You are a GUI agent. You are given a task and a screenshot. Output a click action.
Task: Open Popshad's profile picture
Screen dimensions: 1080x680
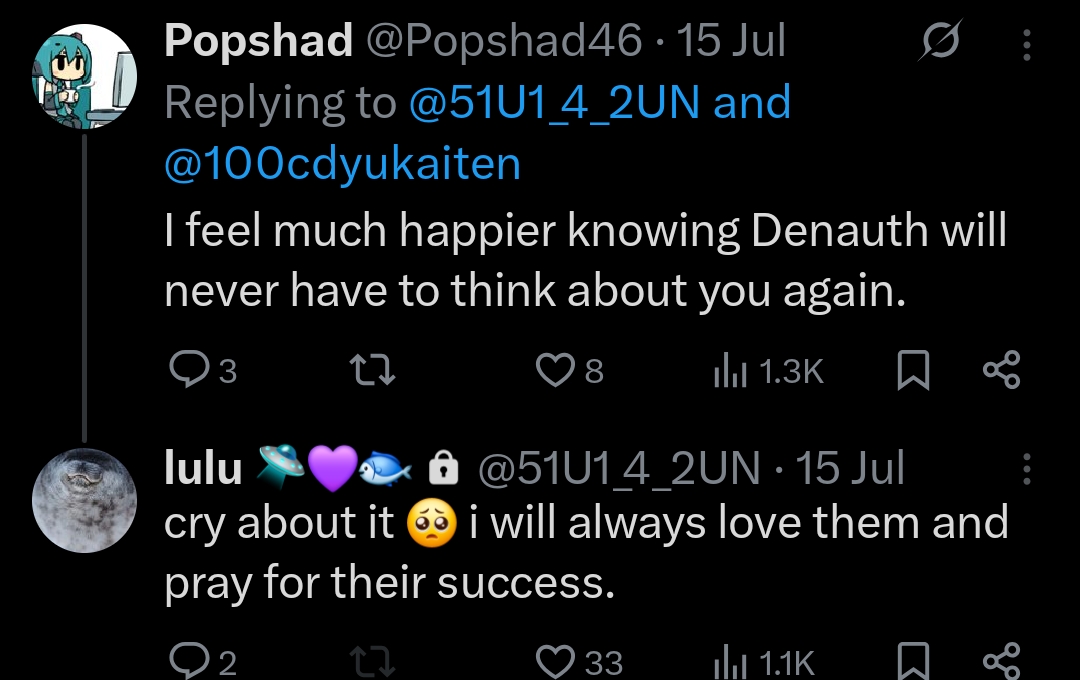pyautogui.click(x=84, y=78)
